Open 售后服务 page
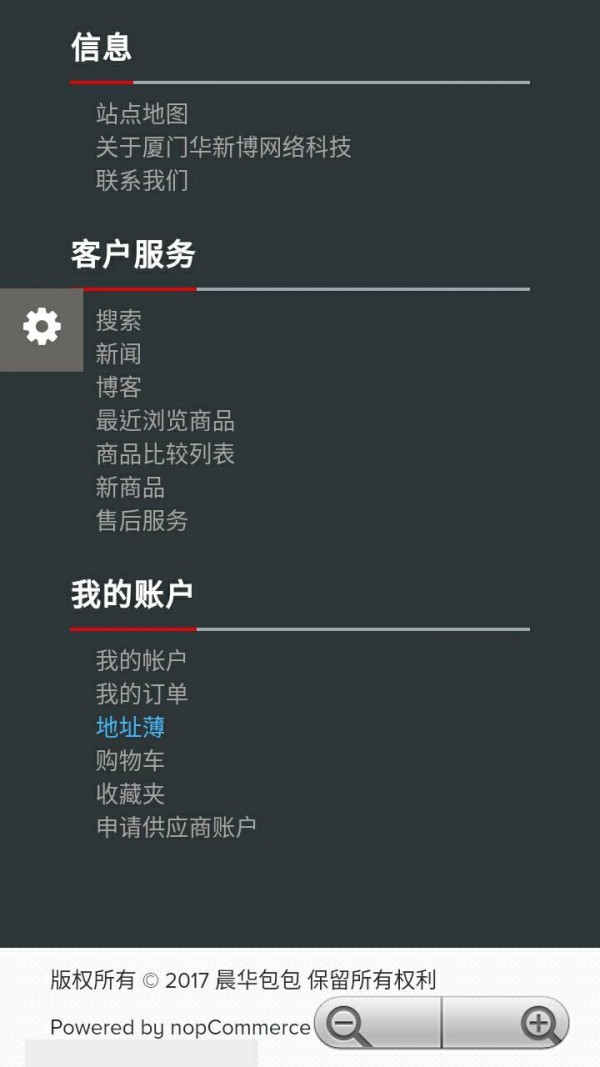 click(142, 520)
